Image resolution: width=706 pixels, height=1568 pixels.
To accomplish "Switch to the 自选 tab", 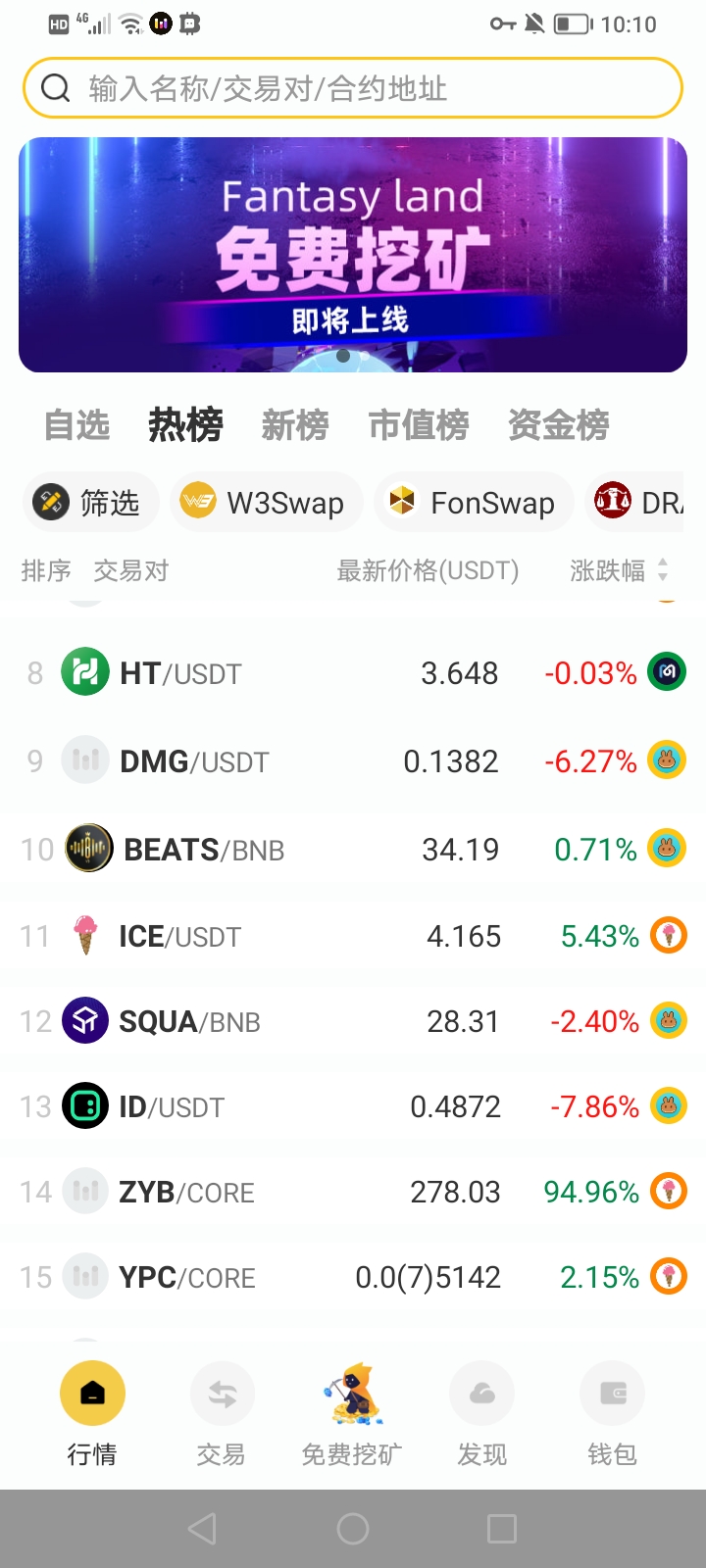I will pyautogui.click(x=76, y=425).
